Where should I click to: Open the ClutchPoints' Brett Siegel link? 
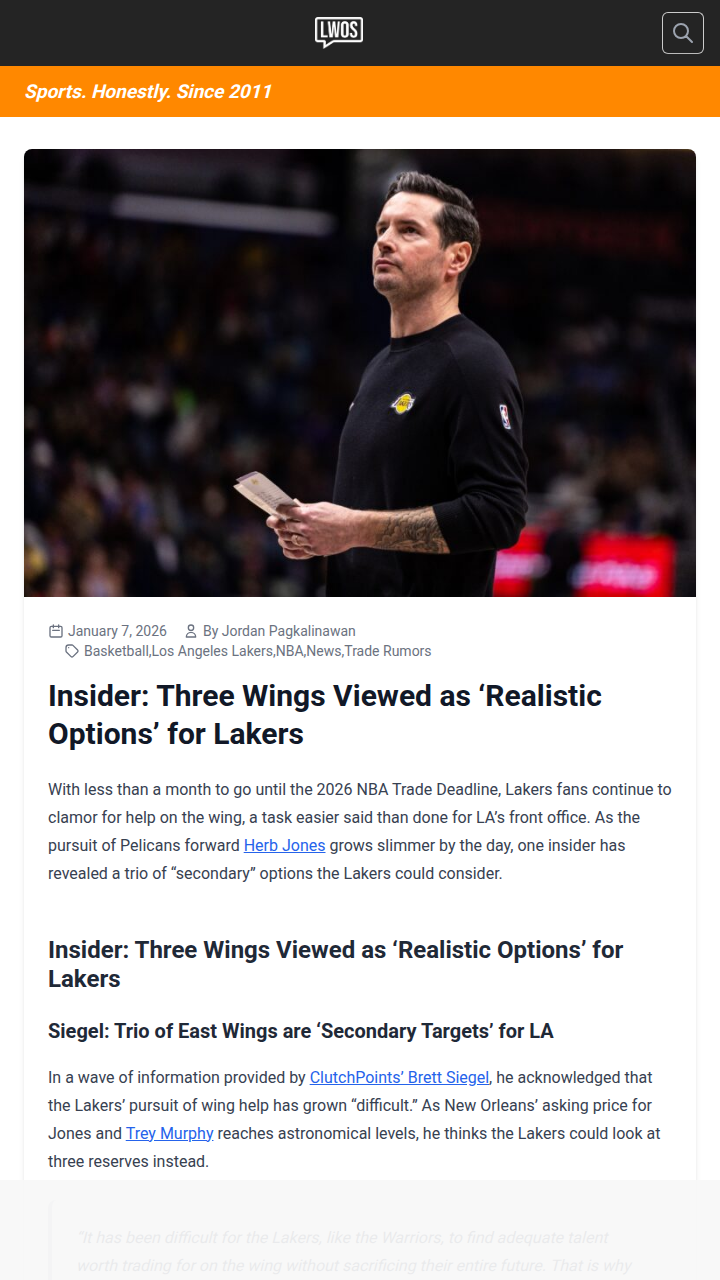(399, 1077)
